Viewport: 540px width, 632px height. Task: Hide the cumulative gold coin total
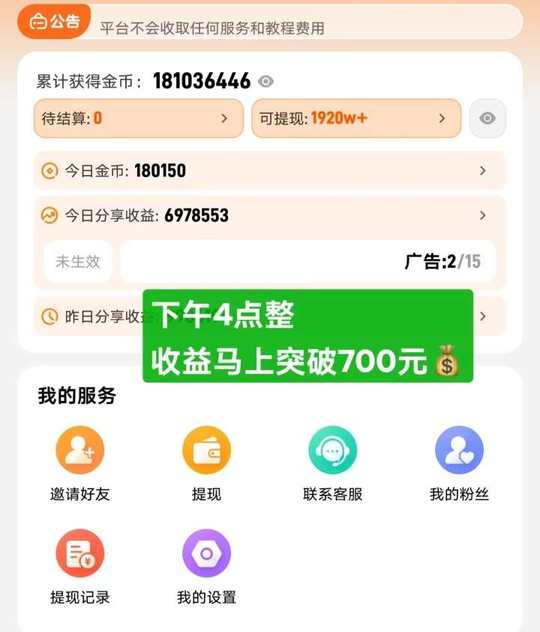point(266,81)
